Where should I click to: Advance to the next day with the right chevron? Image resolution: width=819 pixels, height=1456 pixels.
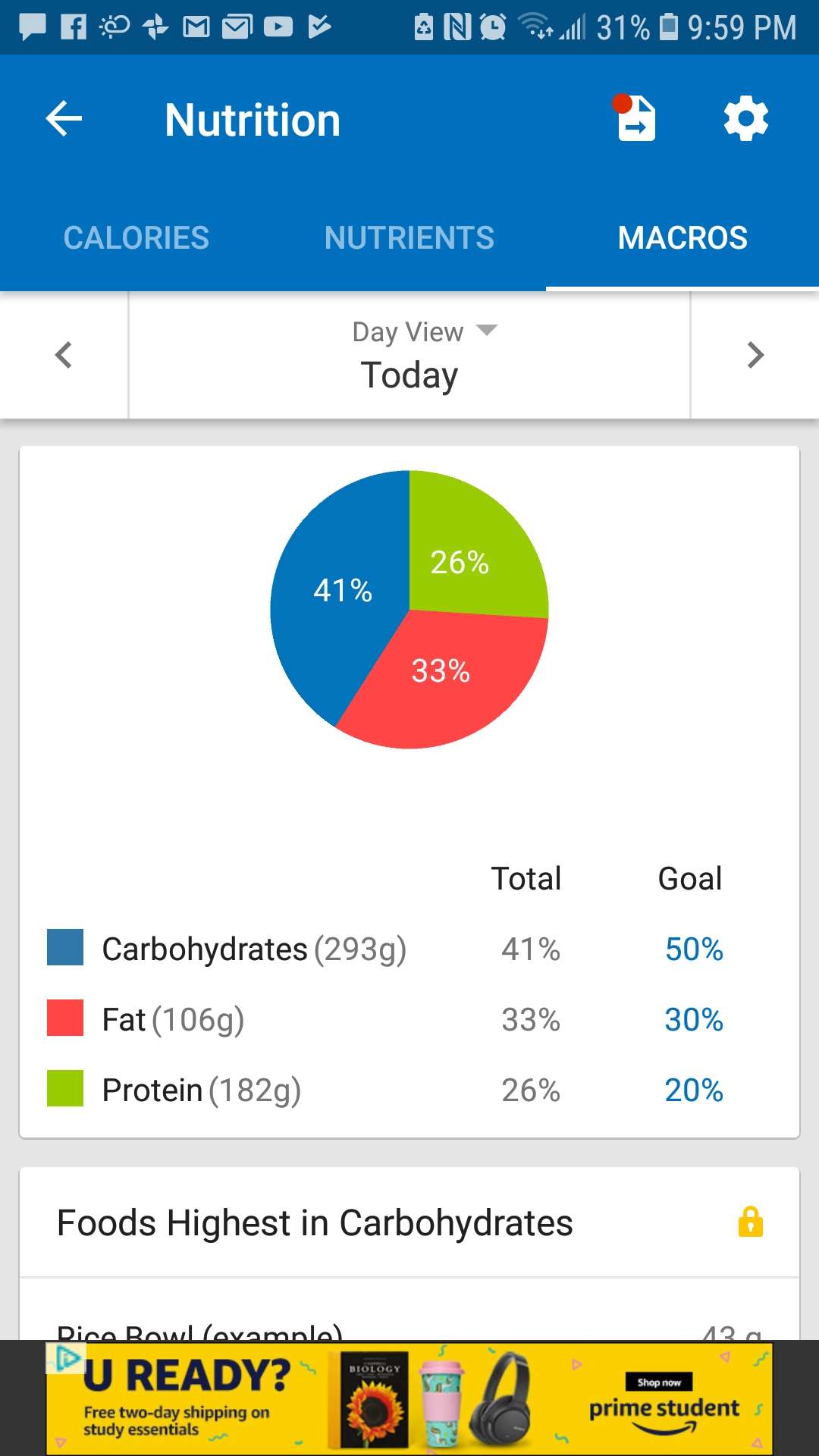755,356
